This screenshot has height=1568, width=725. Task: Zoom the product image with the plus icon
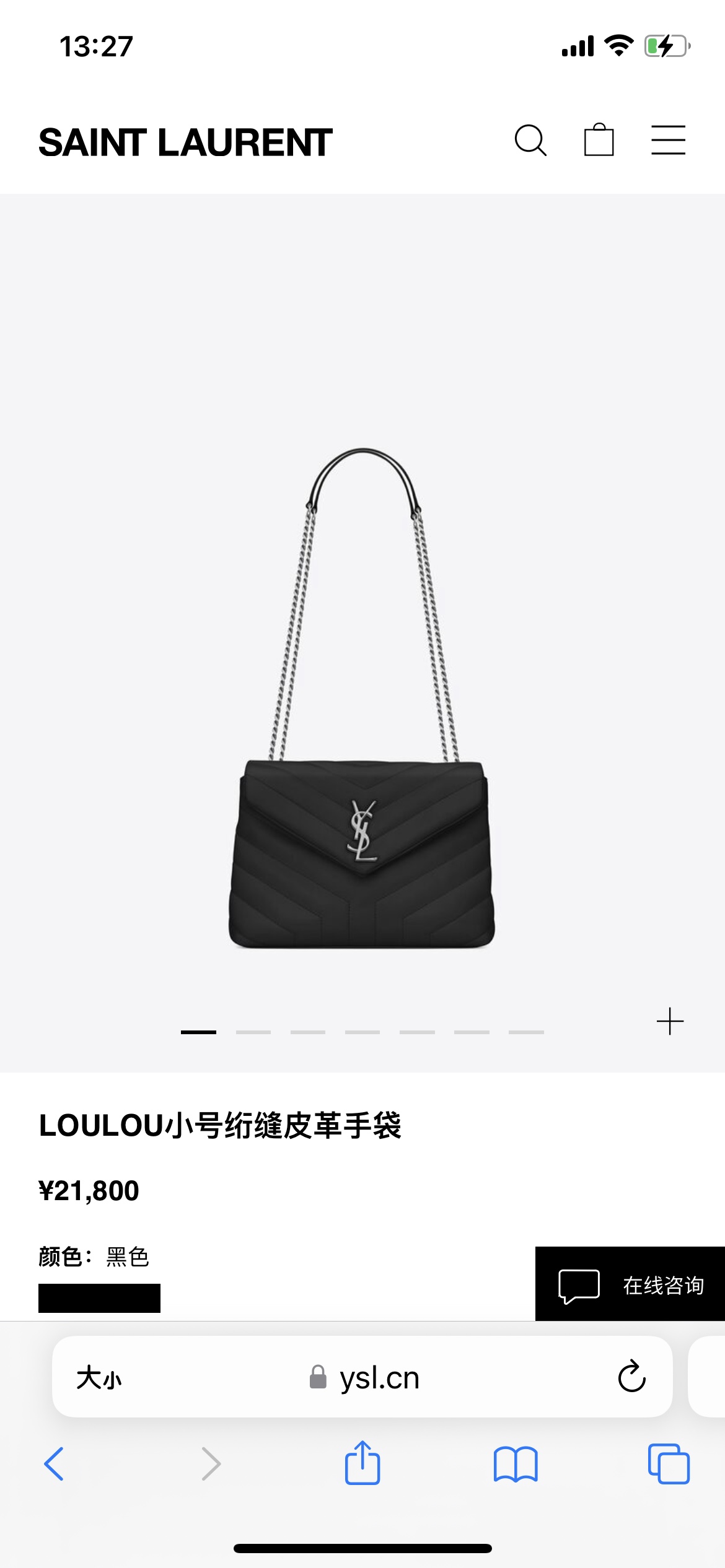click(670, 1021)
